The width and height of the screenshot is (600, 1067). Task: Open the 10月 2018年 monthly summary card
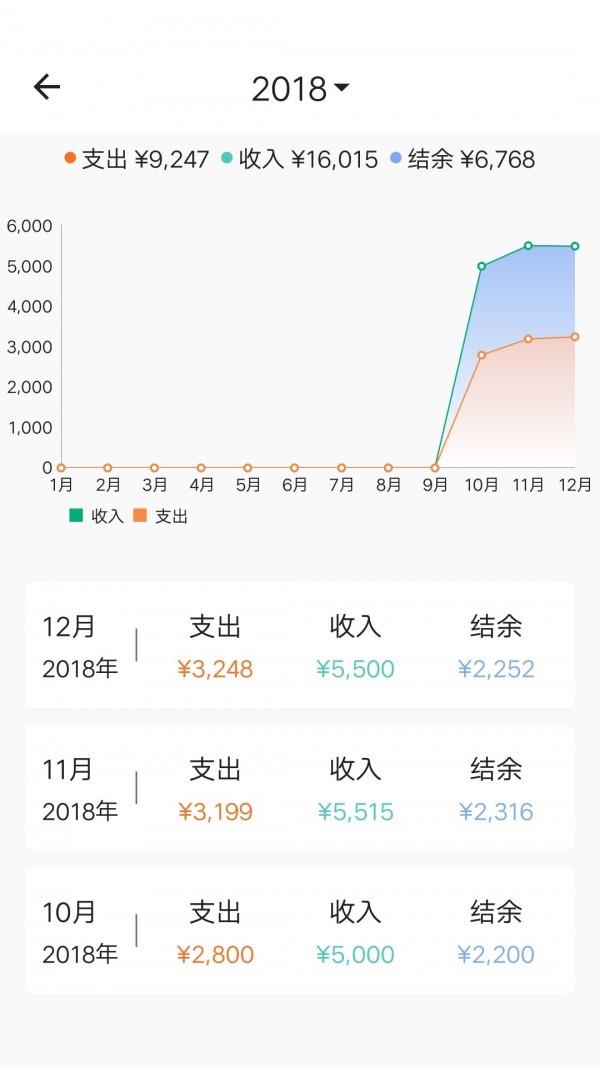(x=300, y=930)
